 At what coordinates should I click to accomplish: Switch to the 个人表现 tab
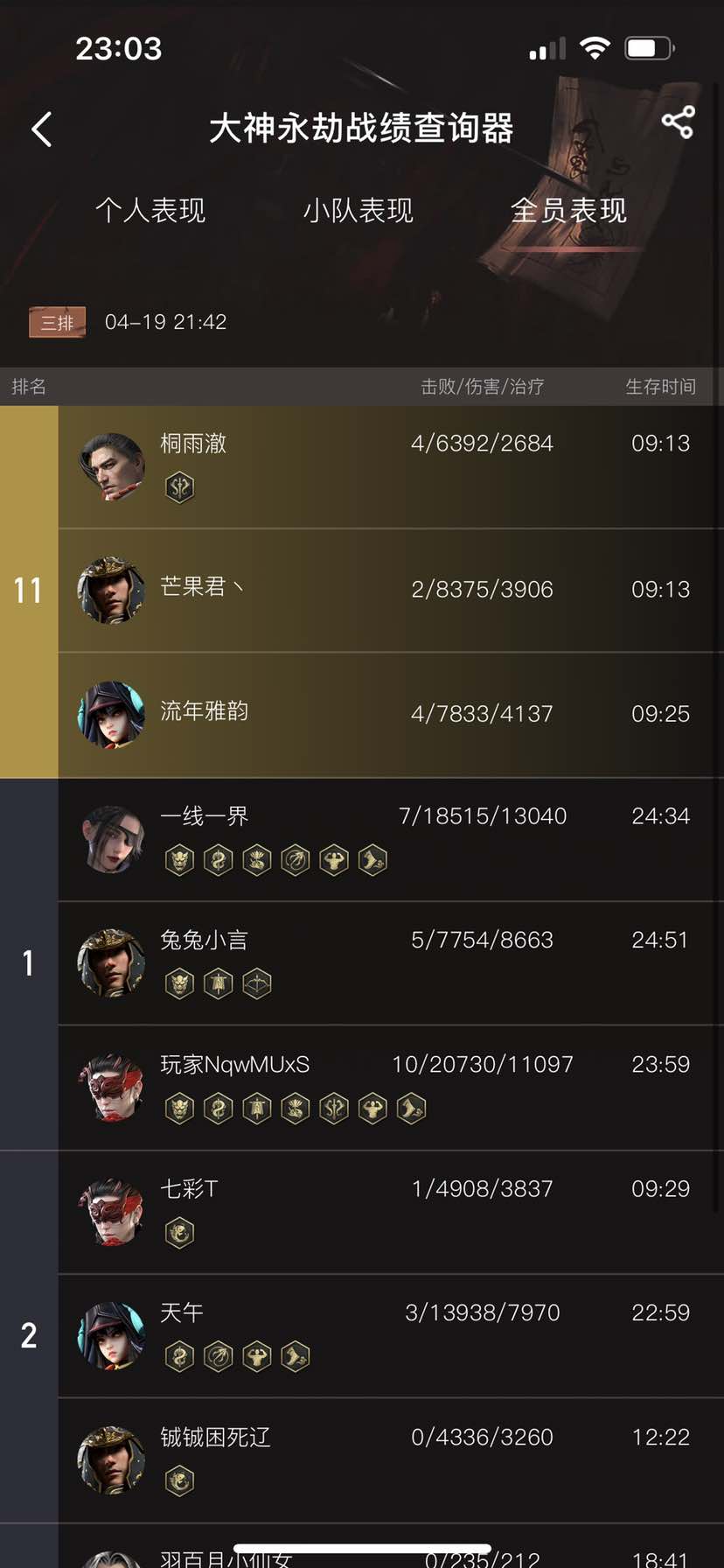(150, 211)
